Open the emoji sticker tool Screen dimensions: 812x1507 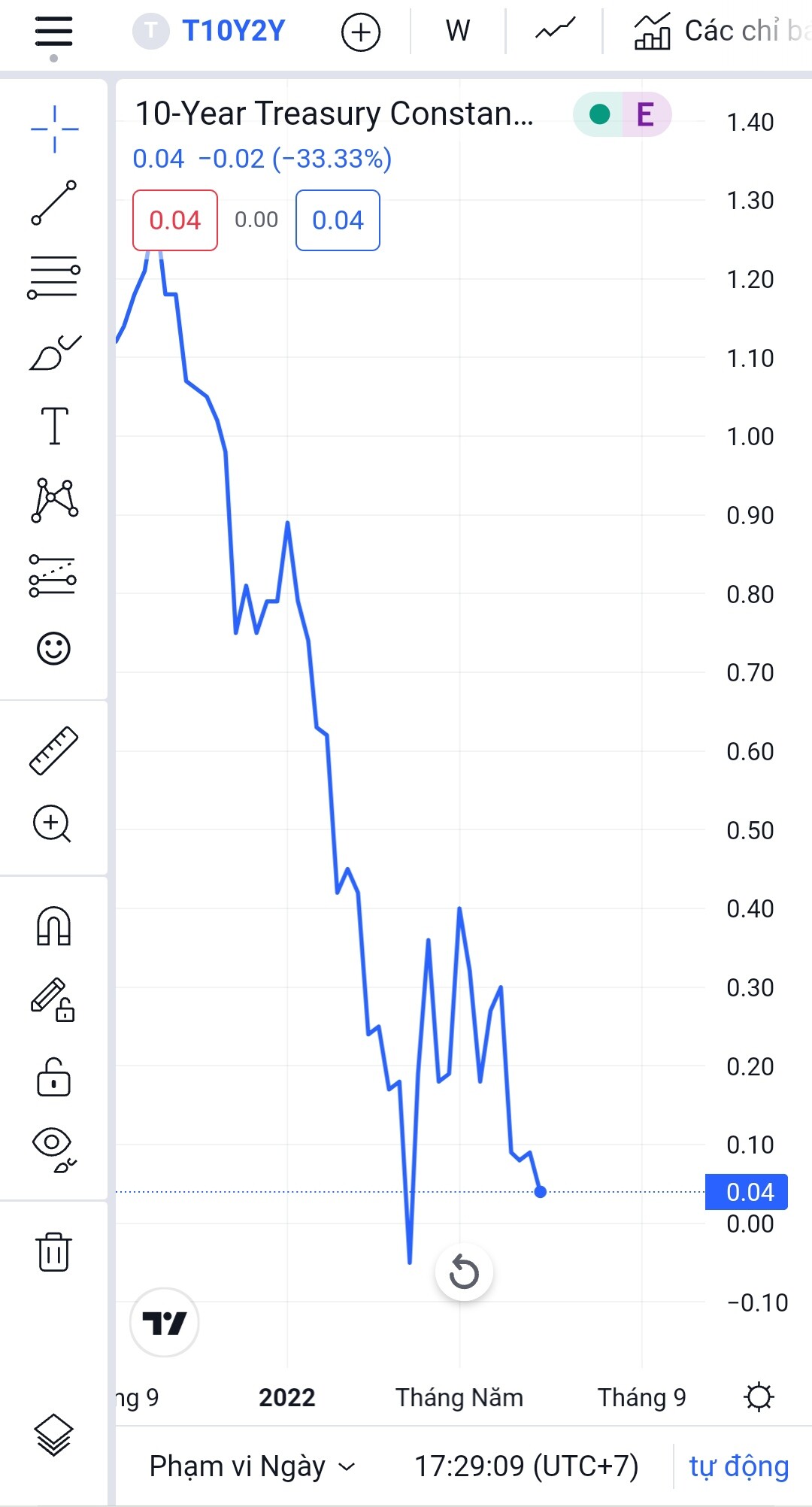(54, 648)
